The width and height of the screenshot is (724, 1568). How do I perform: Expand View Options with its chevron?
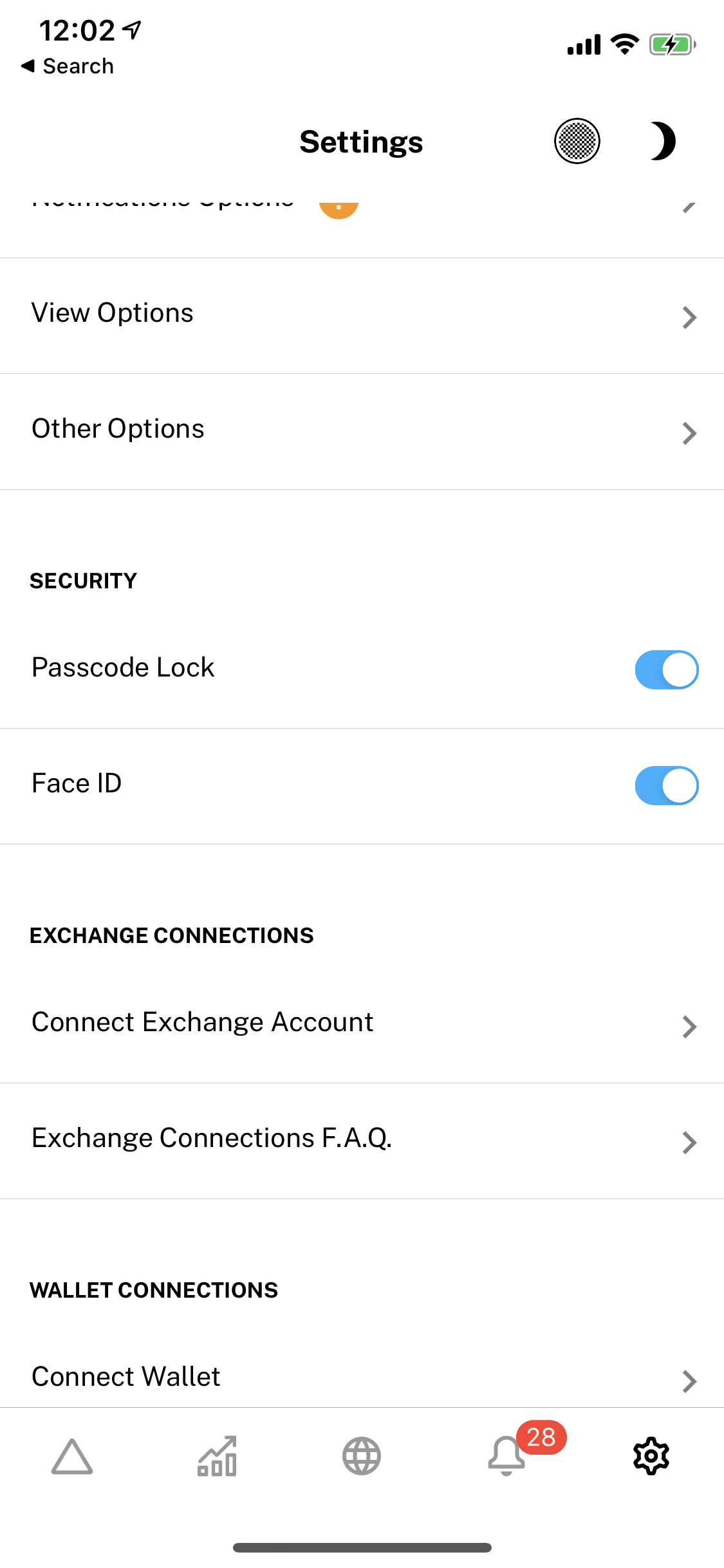(689, 317)
